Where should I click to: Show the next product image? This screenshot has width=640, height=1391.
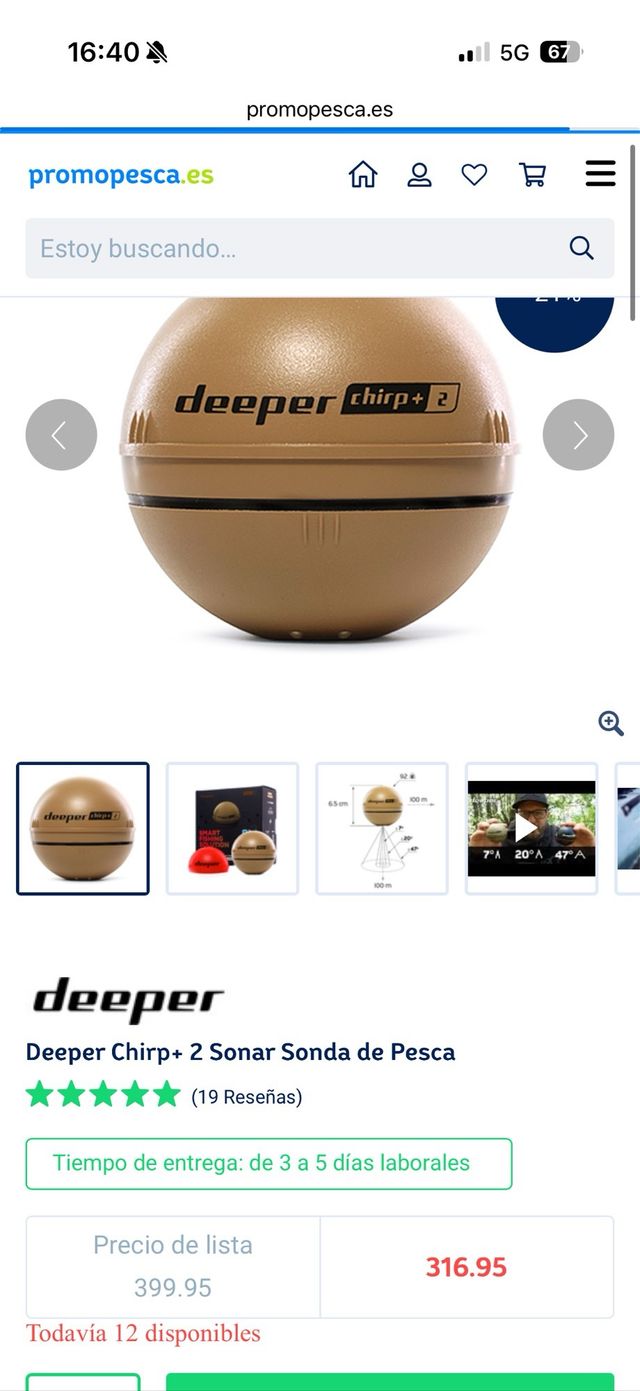point(578,434)
